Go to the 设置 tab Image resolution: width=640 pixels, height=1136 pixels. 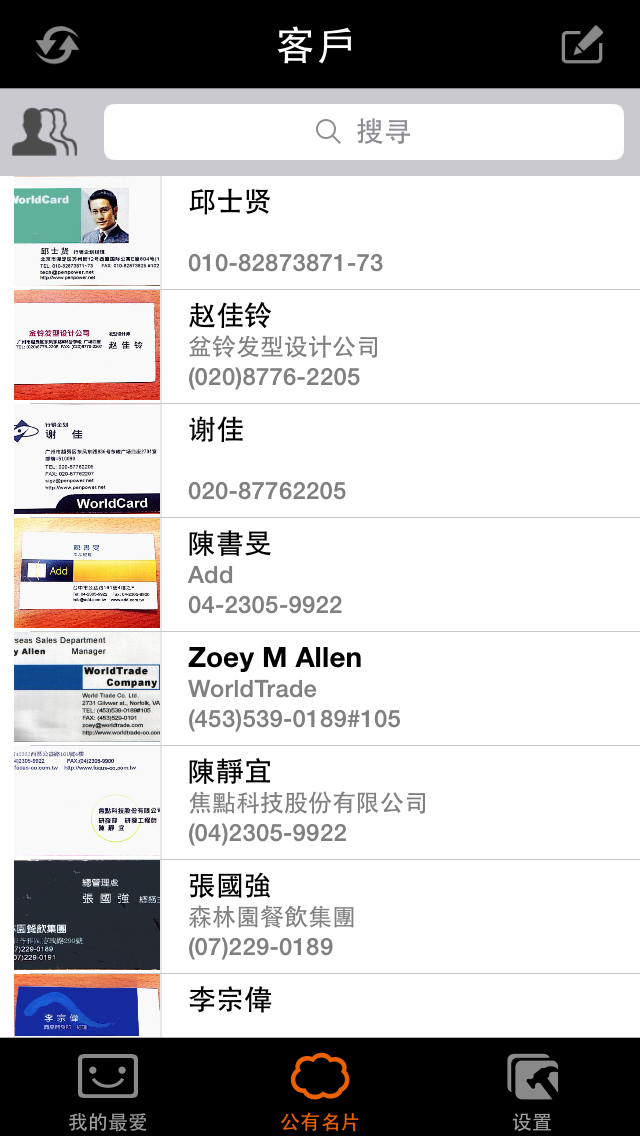[532, 1090]
